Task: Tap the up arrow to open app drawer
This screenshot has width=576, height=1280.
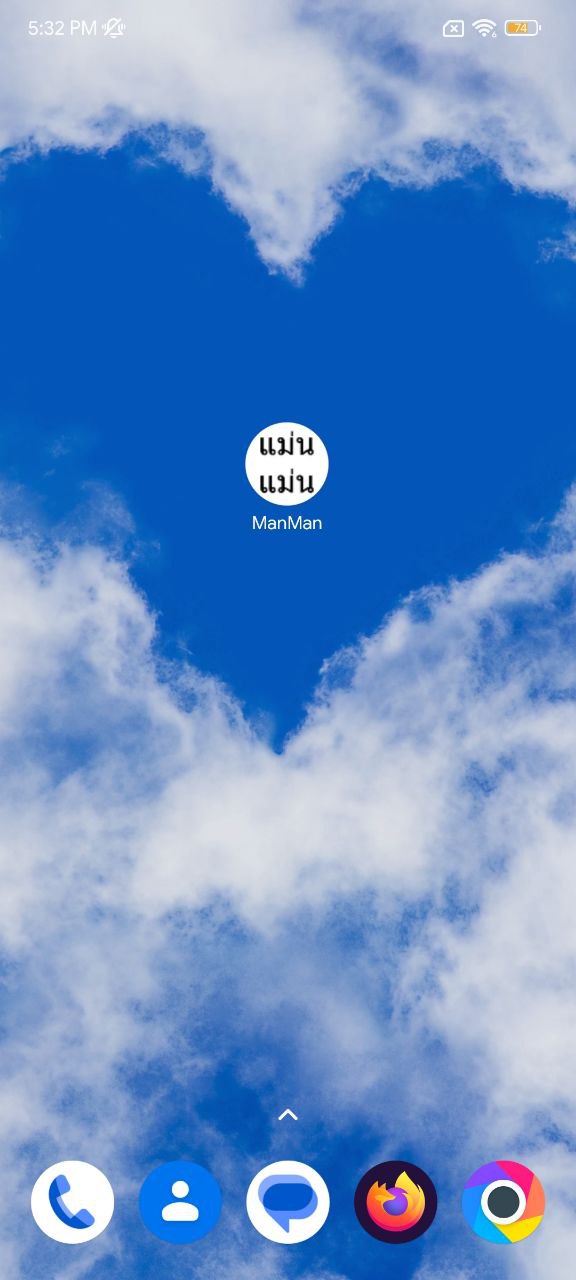Action: (x=288, y=1114)
